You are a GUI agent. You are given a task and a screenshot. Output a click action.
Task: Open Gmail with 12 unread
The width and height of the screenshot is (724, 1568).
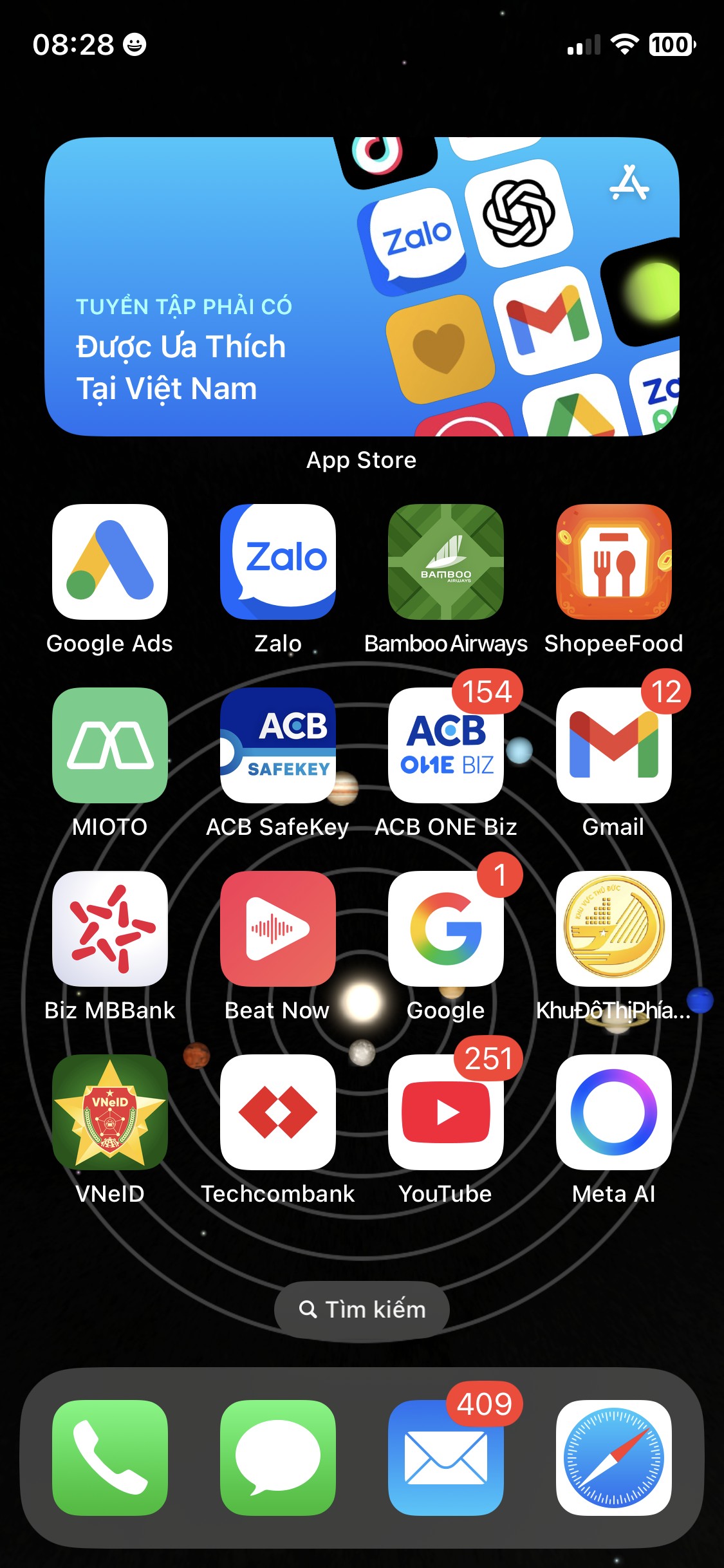(614, 745)
